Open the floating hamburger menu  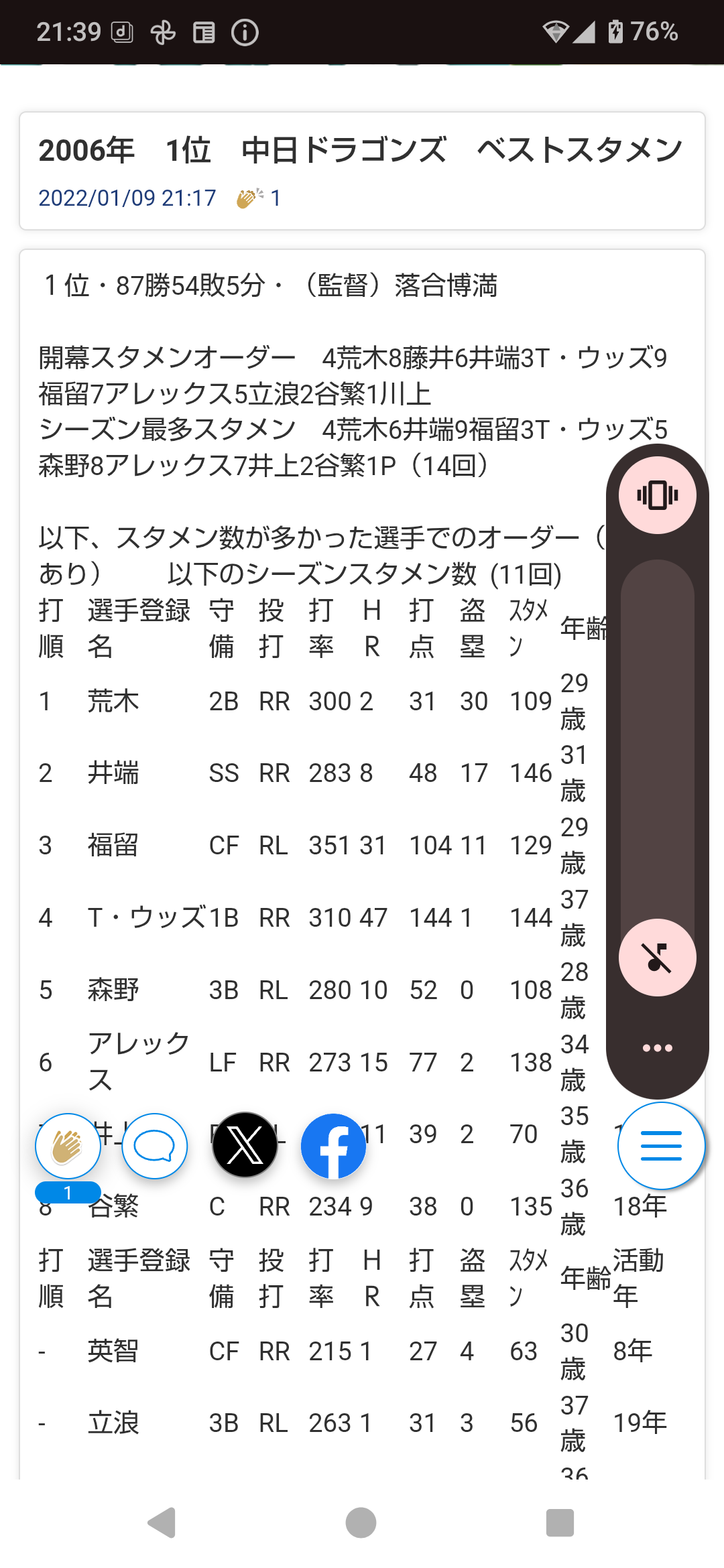pyautogui.click(x=661, y=1146)
